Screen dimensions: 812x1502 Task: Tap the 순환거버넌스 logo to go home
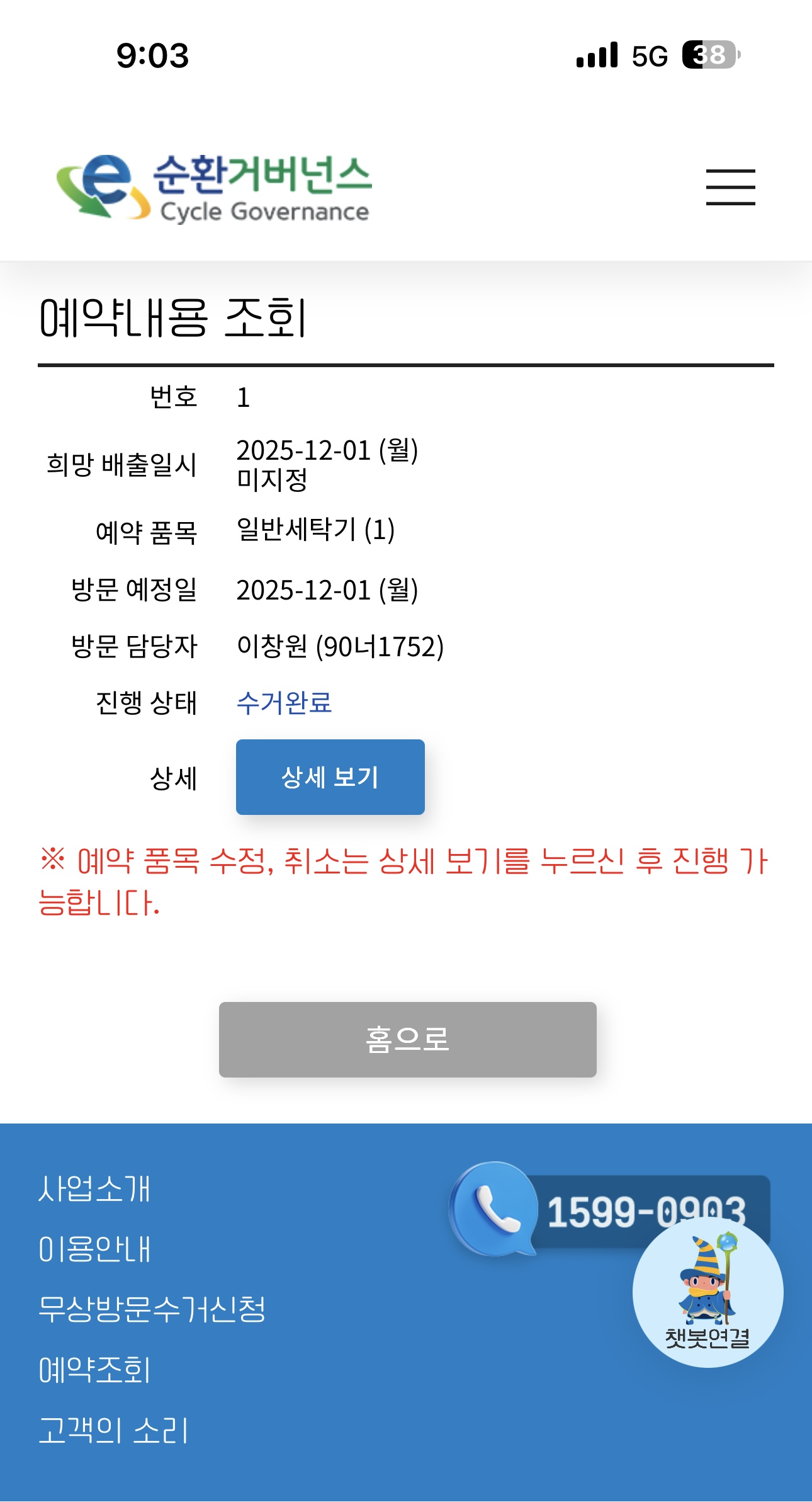[214, 189]
